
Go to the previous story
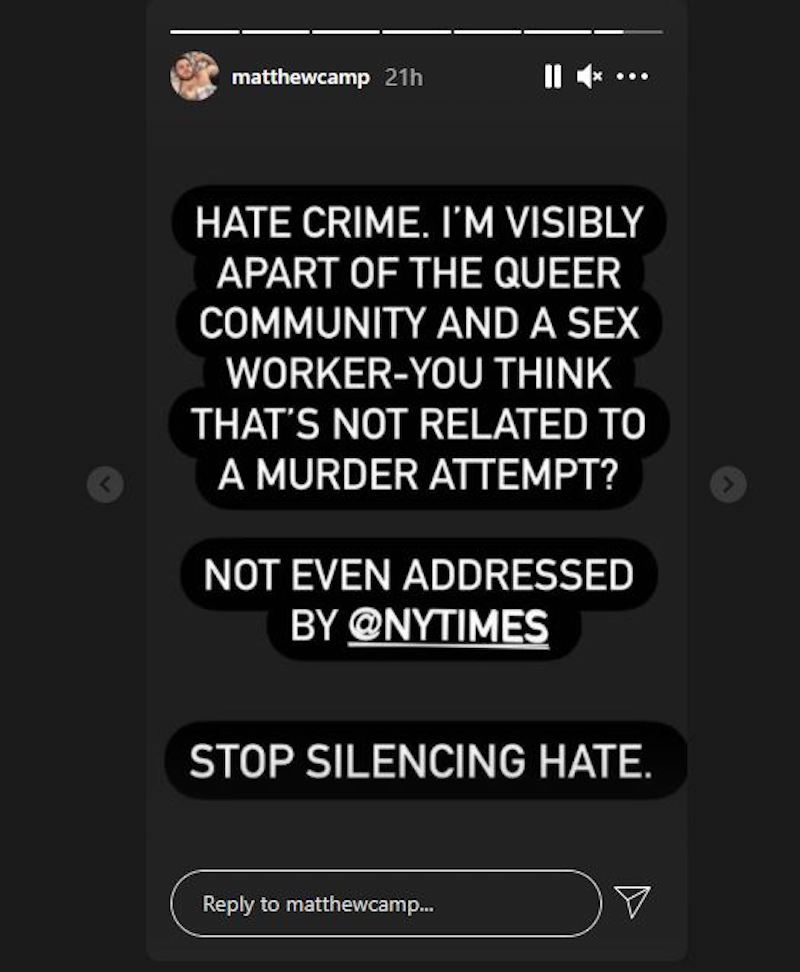tap(105, 485)
